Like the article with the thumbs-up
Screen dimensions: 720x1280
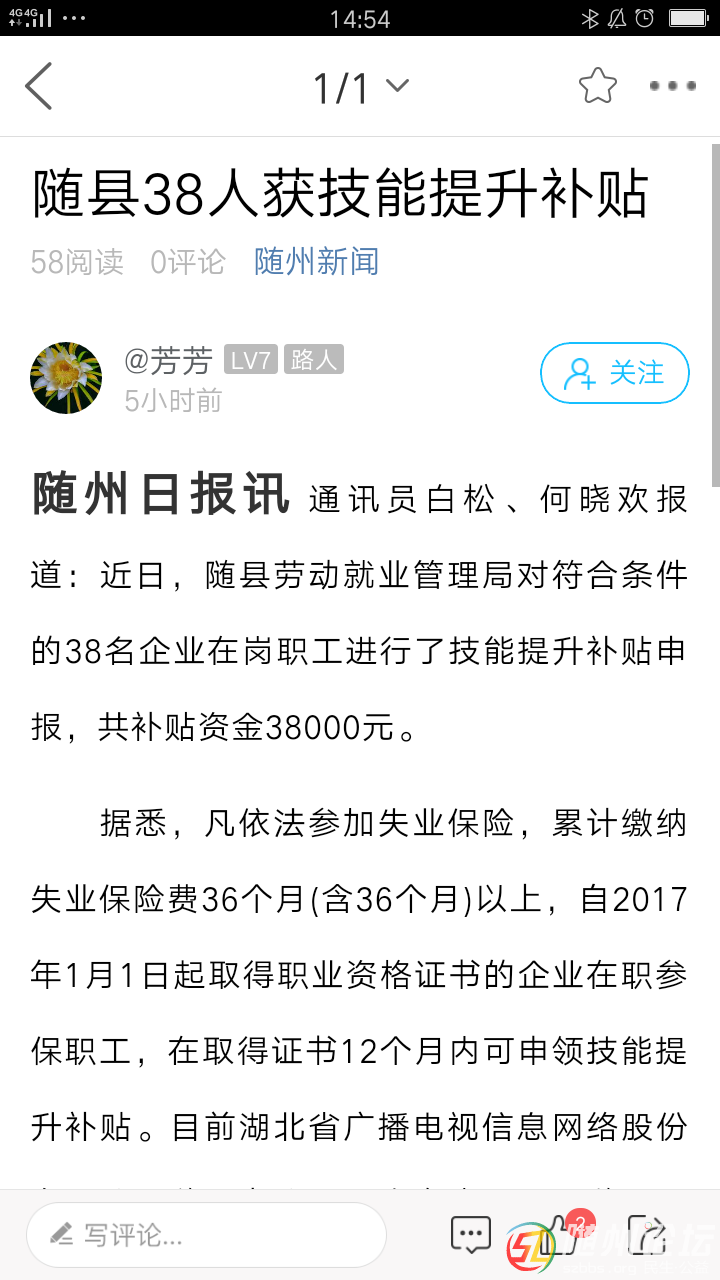pos(560,1233)
